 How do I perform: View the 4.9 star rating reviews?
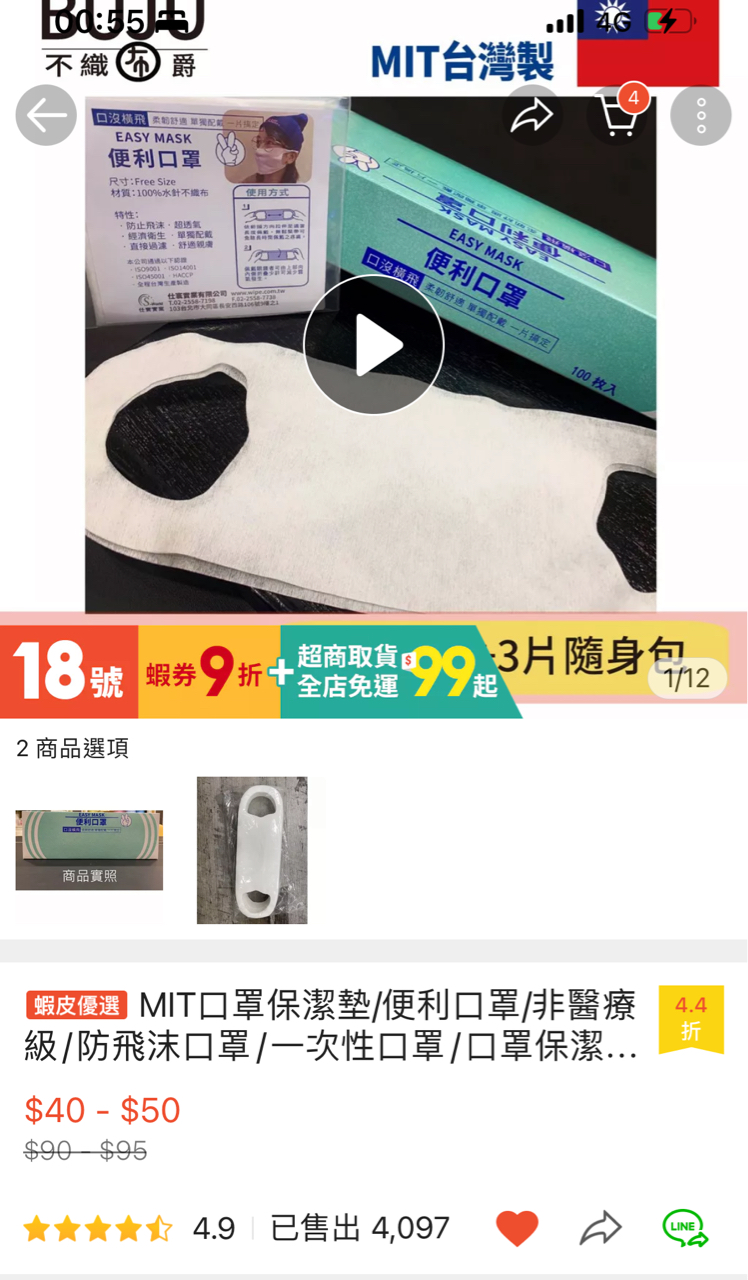point(130,1228)
